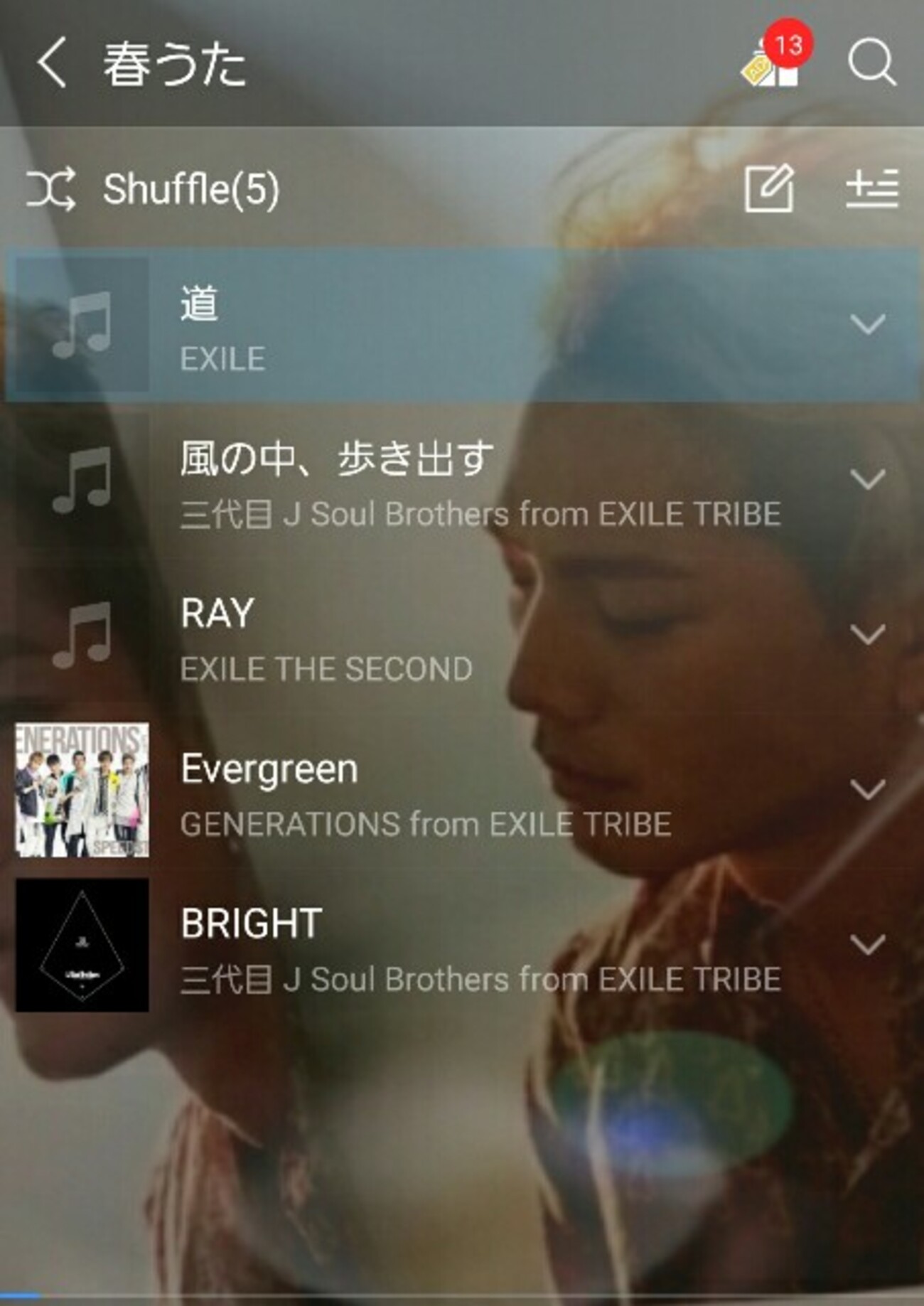Open the gift icon with 13 badge
The height and width of the screenshot is (1306, 924).
click(x=772, y=63)
